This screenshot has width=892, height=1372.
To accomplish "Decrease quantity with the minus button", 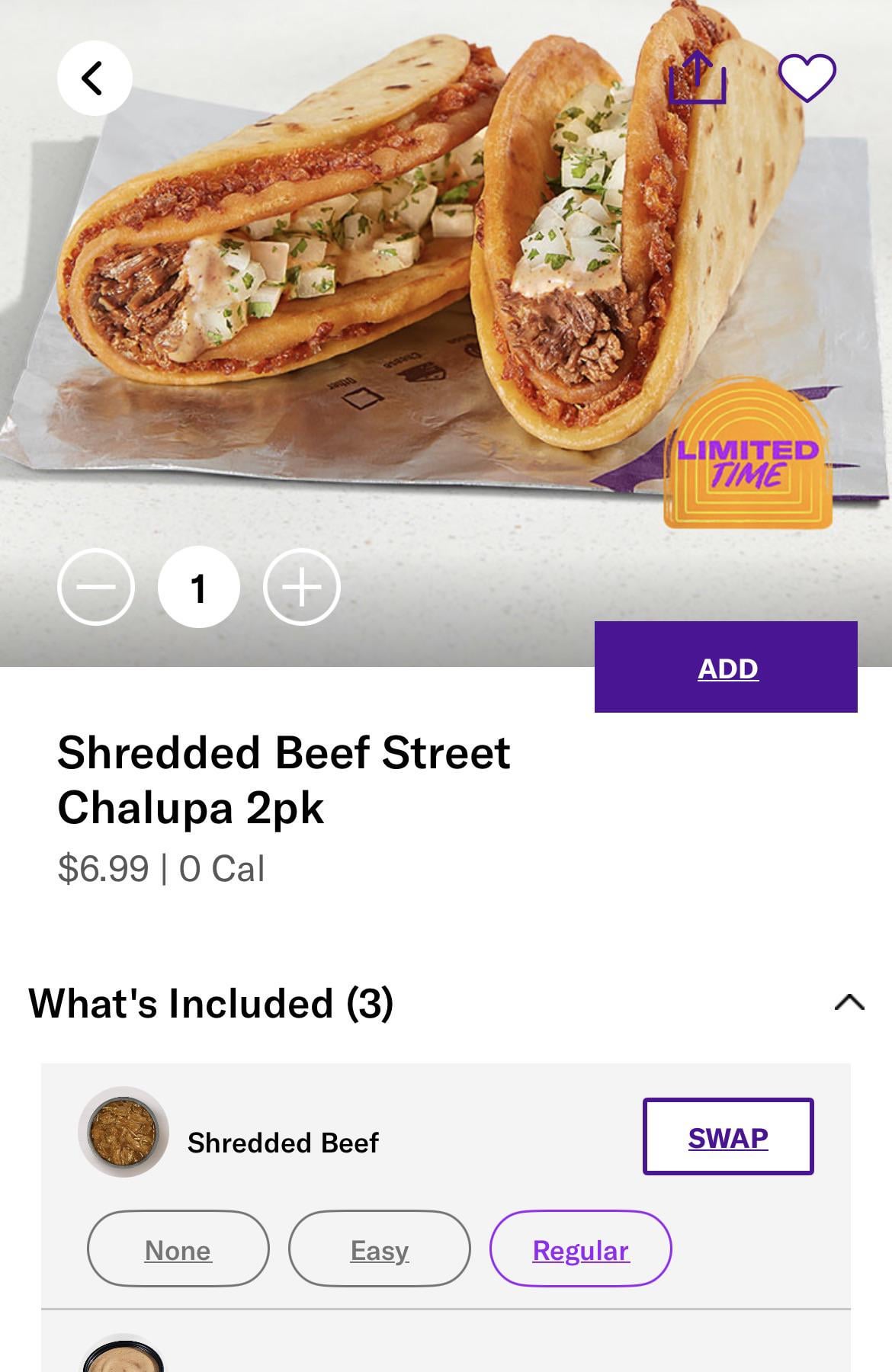I will (x=96, y=587).
